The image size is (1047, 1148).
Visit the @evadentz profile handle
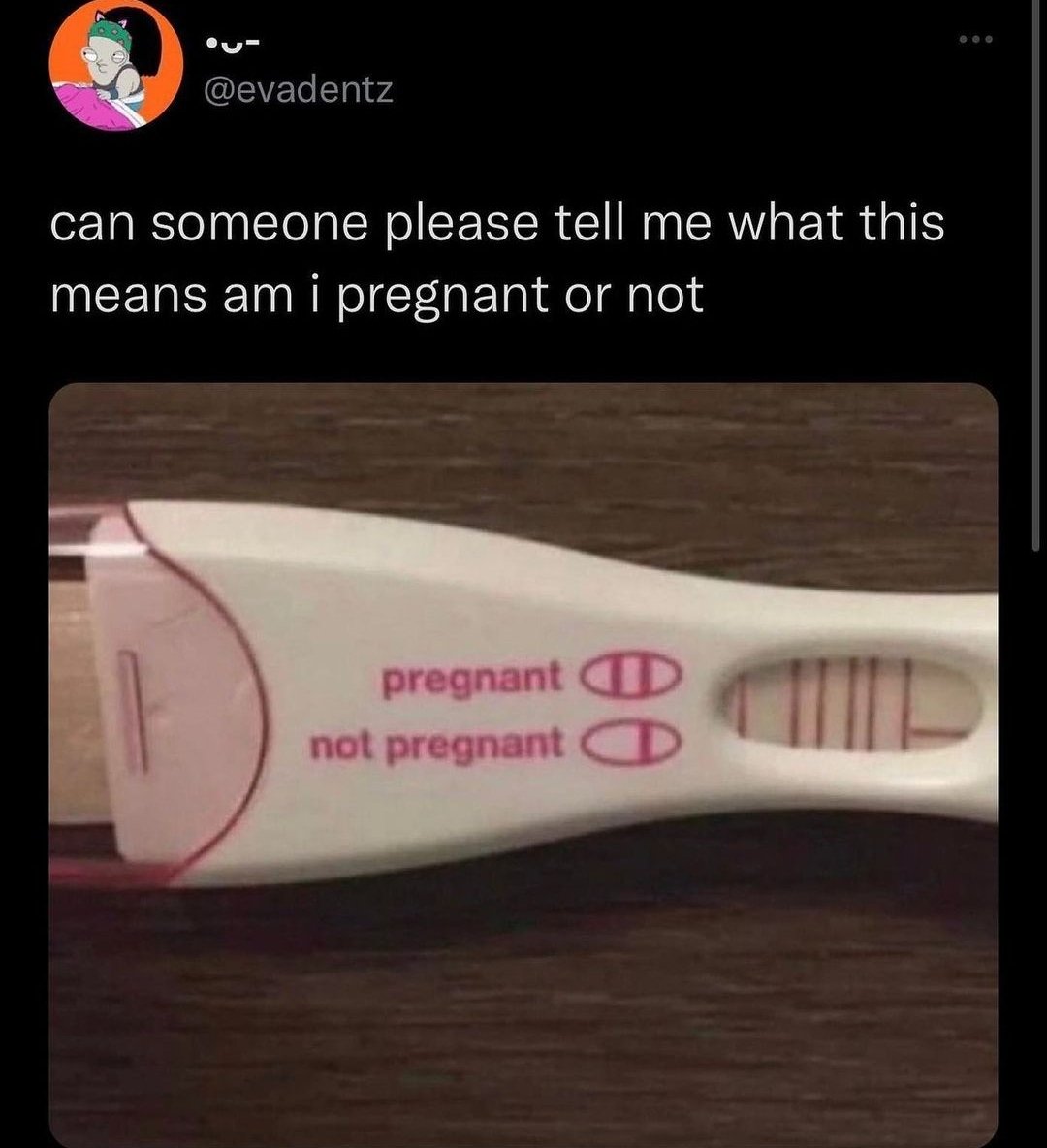299,90
